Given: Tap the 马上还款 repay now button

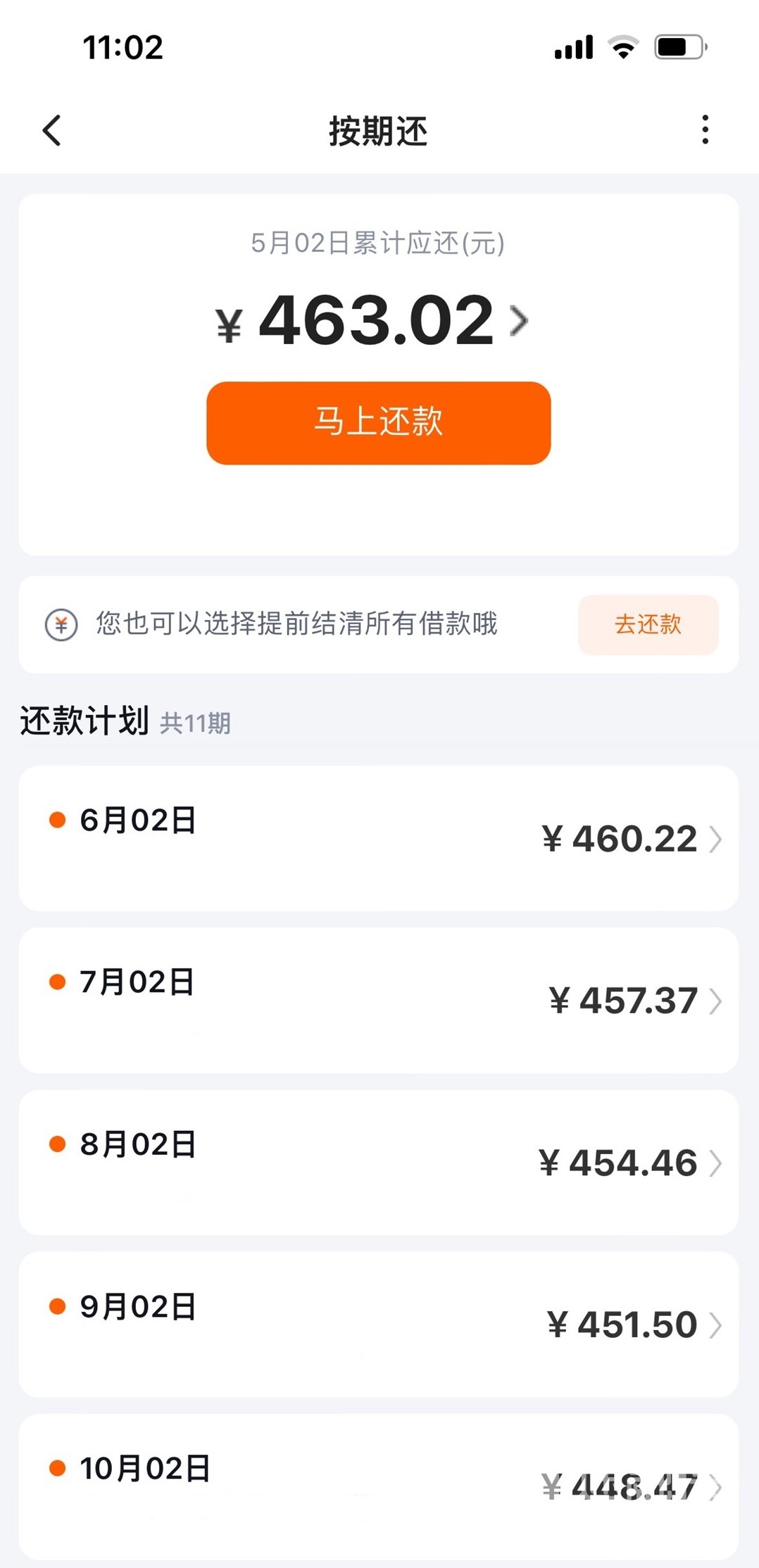Looking at the screenshot, I should pyautogui.click(x=378, y=422).
